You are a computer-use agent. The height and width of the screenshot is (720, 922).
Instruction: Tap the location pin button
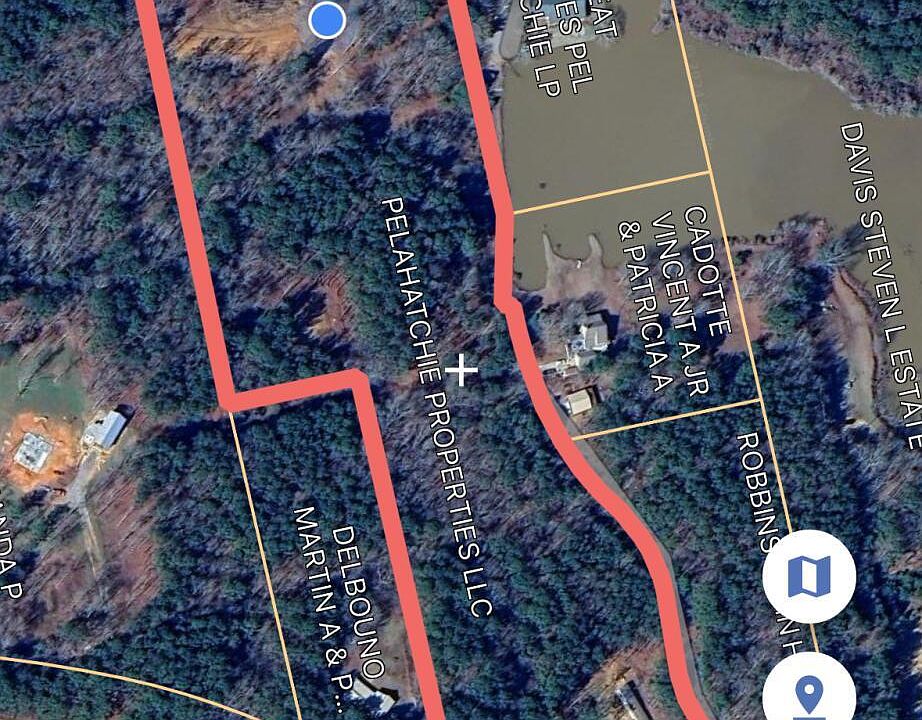point(808,691)
